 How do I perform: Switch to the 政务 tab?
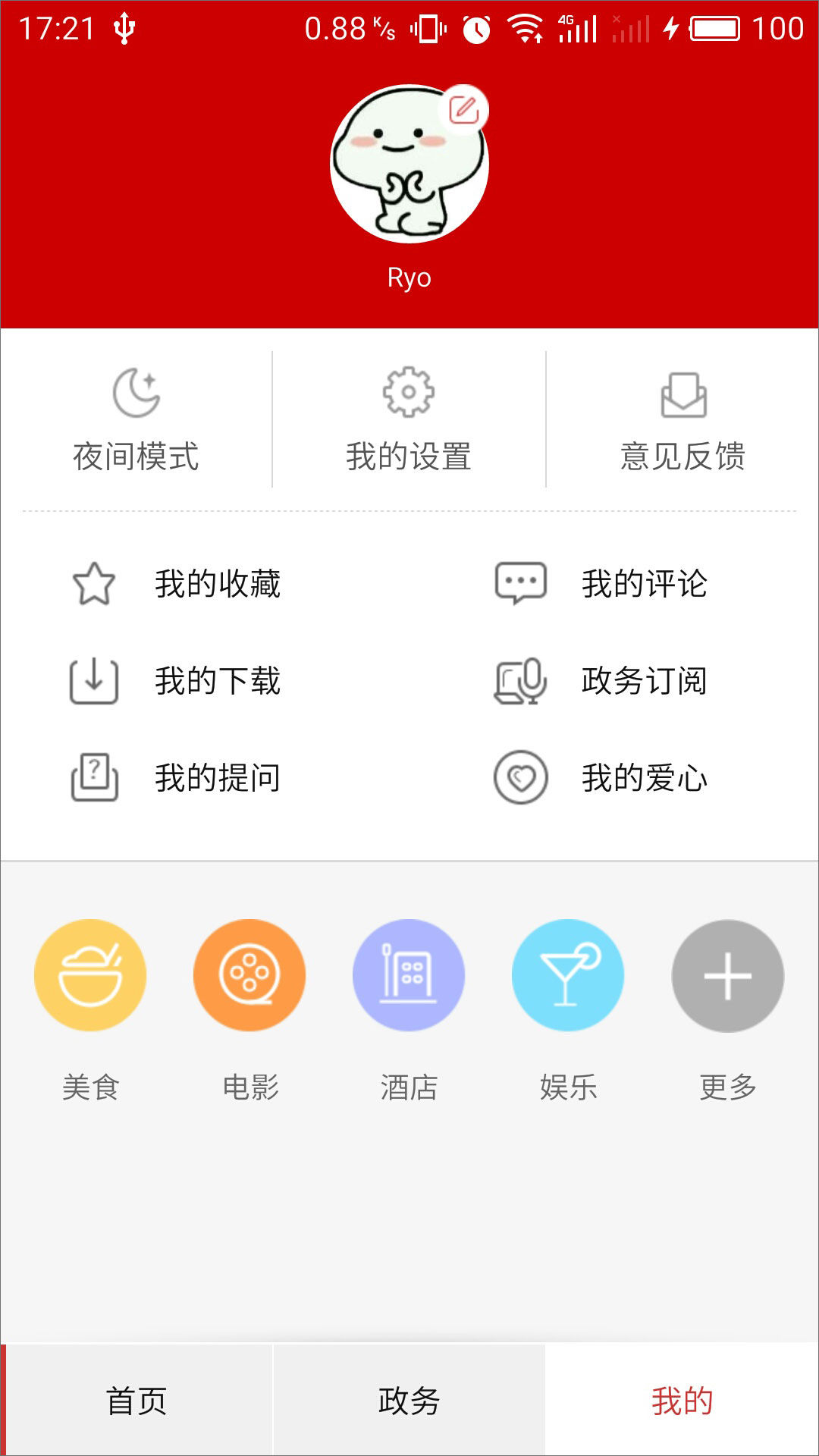point(409,1401)
